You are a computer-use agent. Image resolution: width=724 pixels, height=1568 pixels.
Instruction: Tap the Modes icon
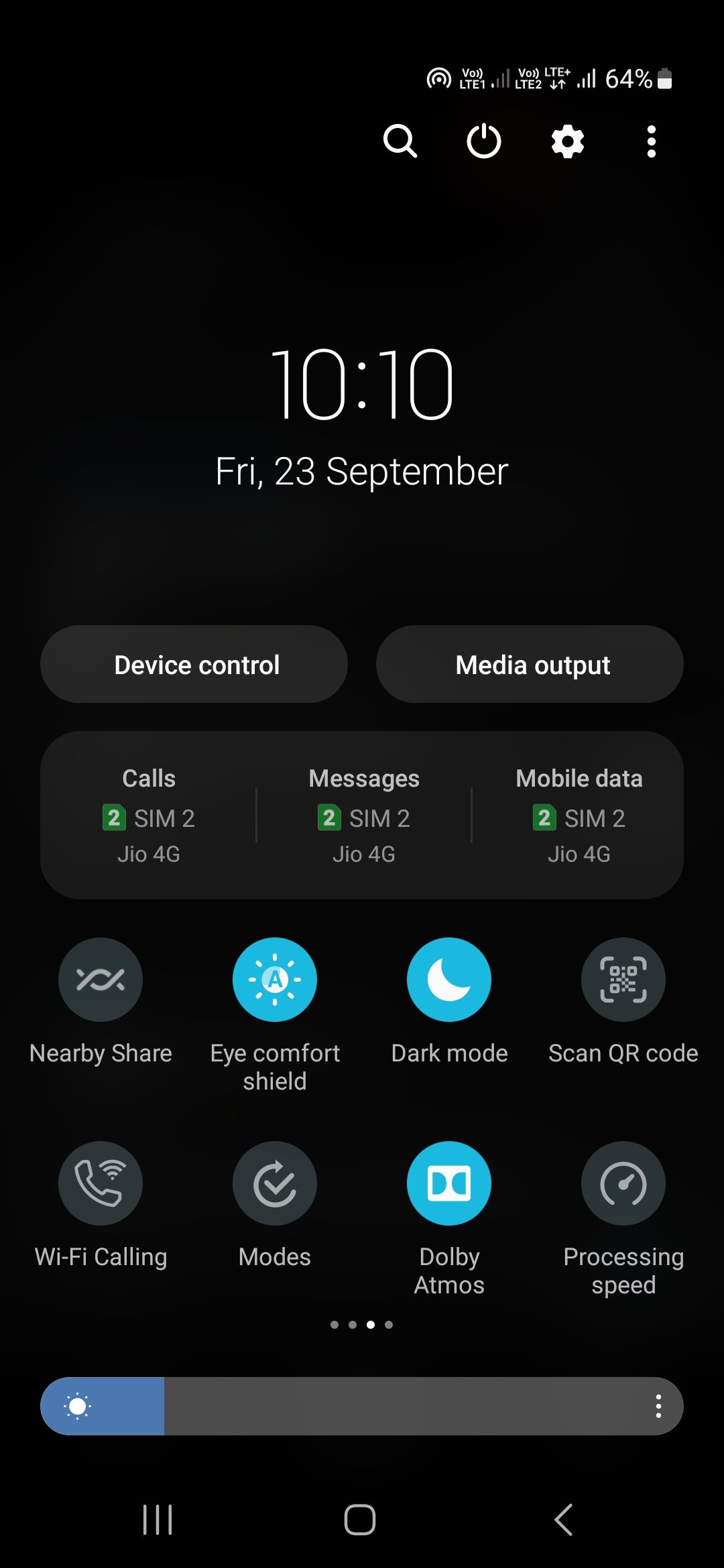click(274, 1183)
